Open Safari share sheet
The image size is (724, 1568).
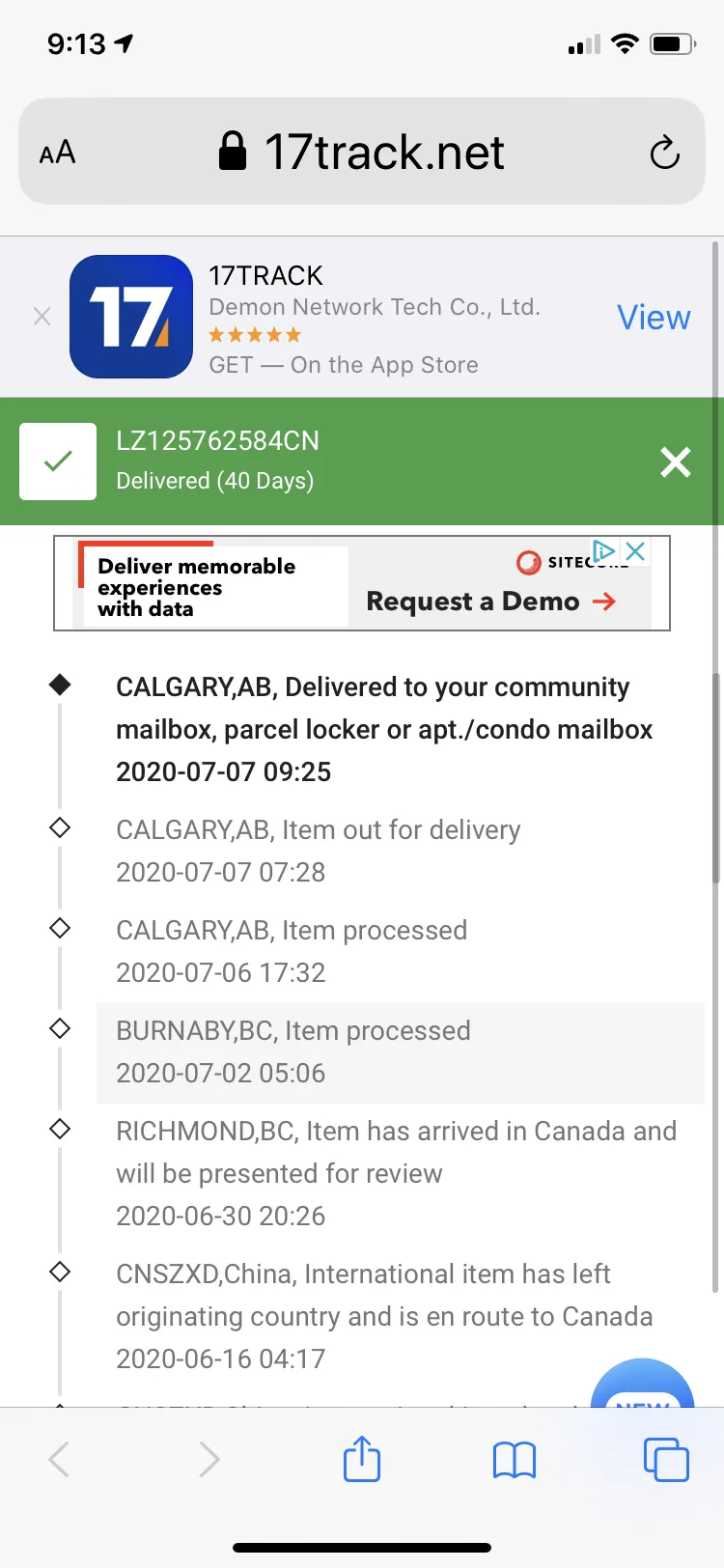pos(362,1458)
